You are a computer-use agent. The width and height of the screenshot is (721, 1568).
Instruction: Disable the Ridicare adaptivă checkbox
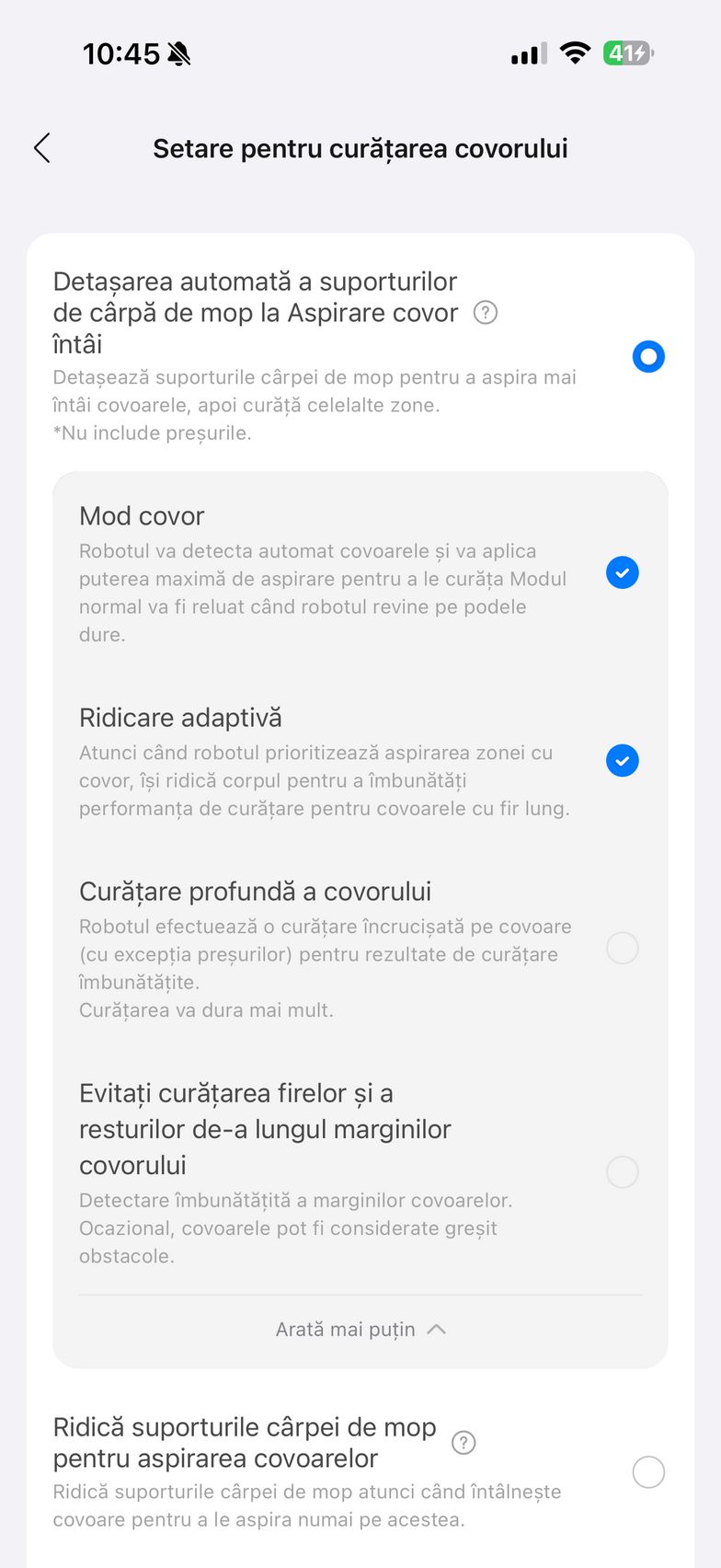click(x=623, y=761)
